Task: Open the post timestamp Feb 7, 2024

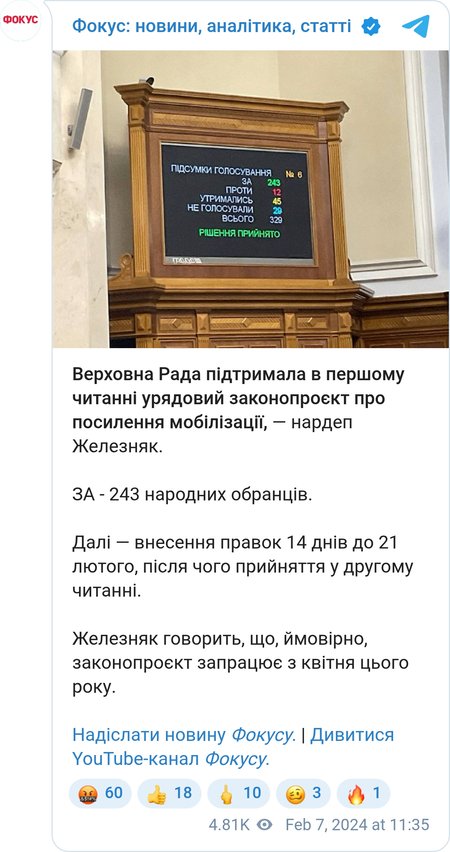Action: (x=357, y=824)
